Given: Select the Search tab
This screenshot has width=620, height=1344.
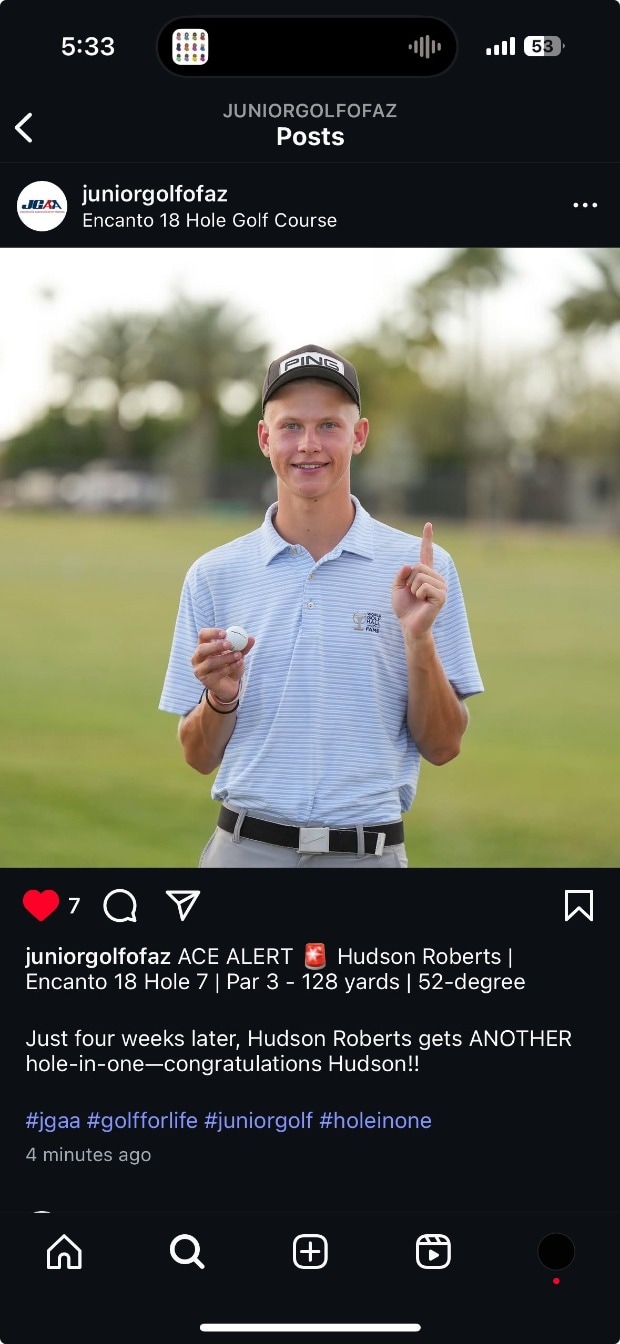Looking at the screenshot, I should 187,1251.
